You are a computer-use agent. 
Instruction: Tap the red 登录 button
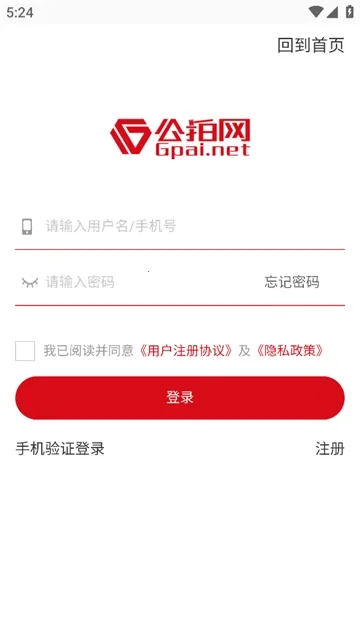[x=180, y=398]
